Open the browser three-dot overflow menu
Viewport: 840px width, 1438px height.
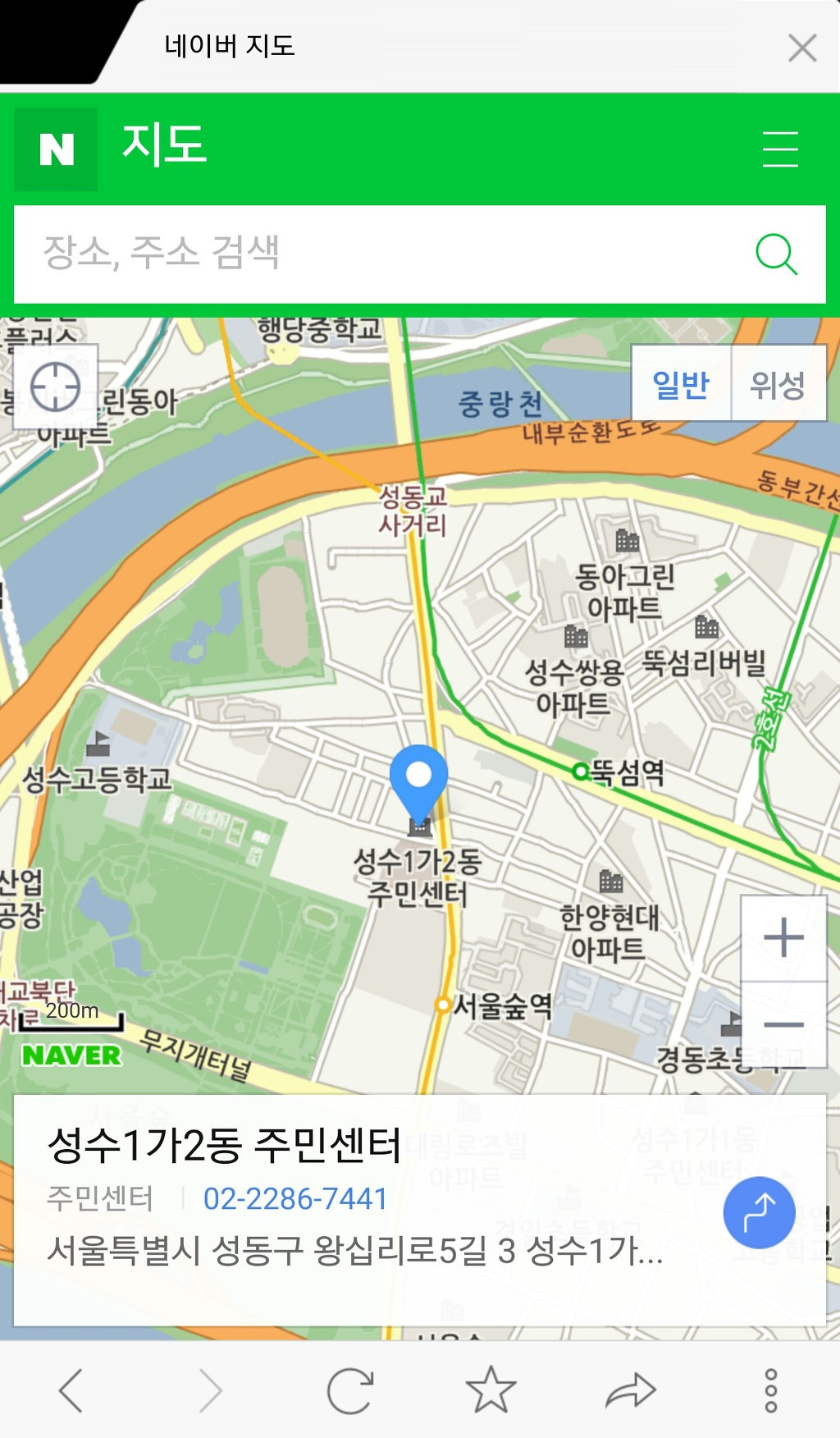(x=769, y=1390)
